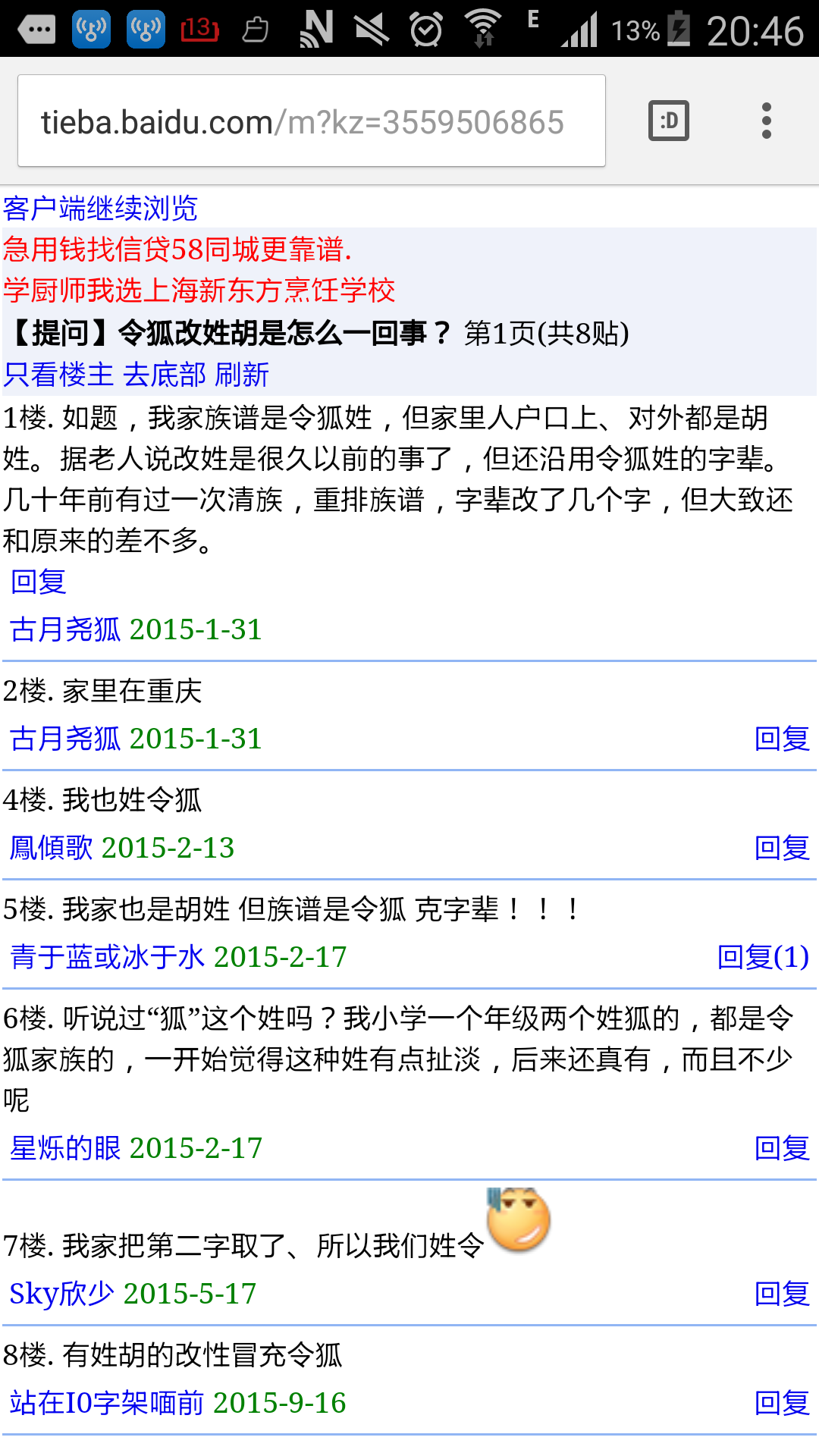The width and height of the screenshot is (819, 1456).
Task: Reply to the 6楼 post
Action: (782, 1148)
